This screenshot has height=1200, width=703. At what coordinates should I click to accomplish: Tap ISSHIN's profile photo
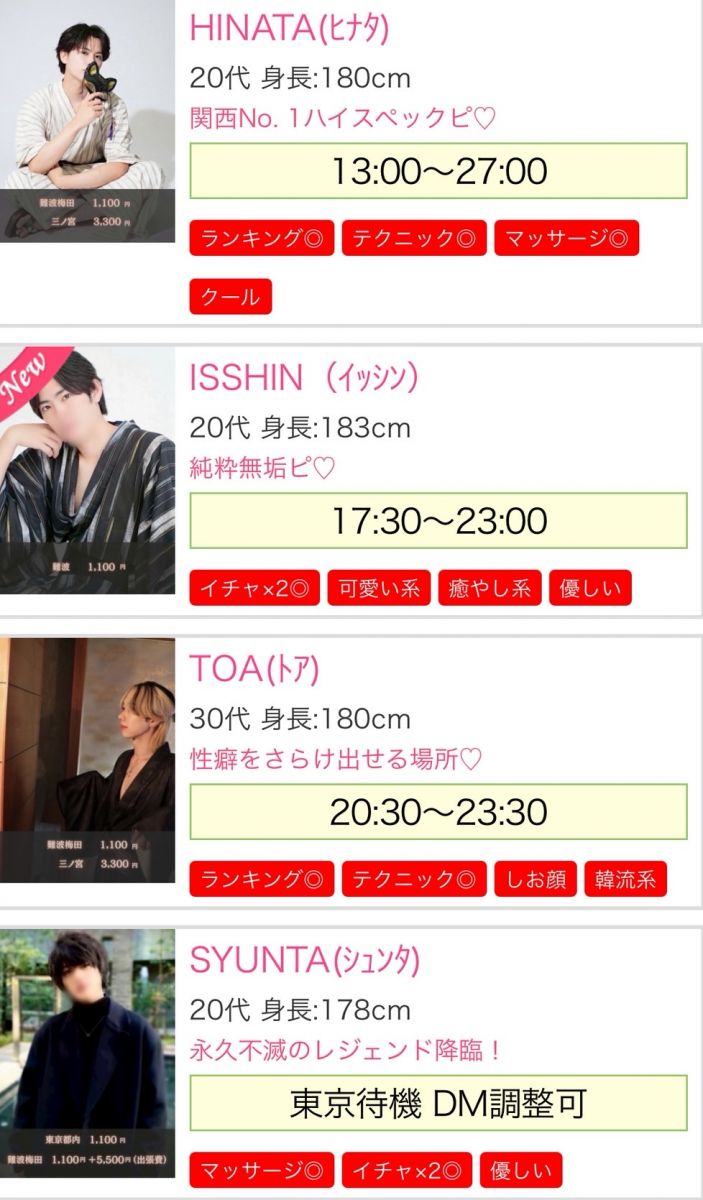point(87,470)
